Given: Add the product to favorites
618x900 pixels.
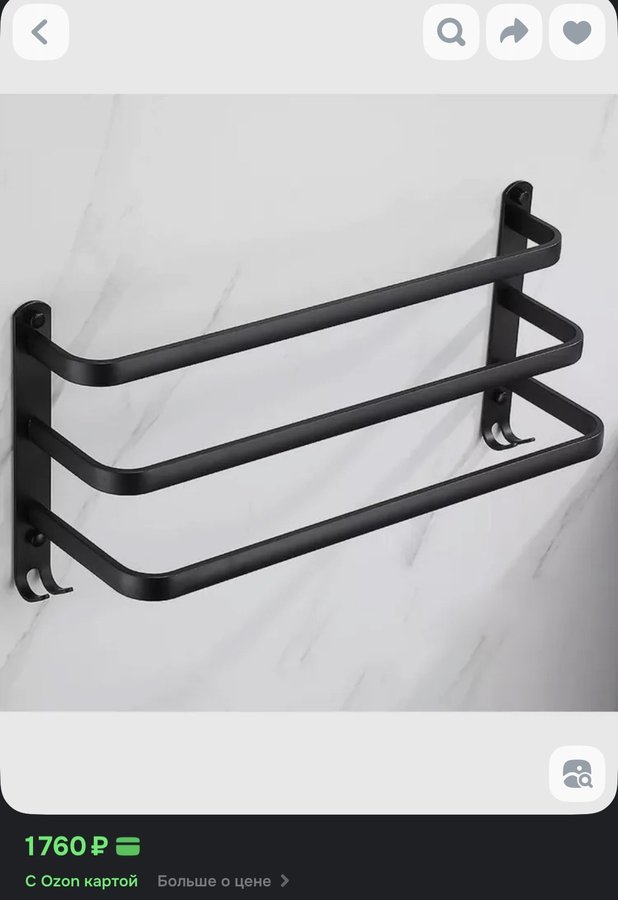Looking at the screenshot, I should tap(577, 32).
